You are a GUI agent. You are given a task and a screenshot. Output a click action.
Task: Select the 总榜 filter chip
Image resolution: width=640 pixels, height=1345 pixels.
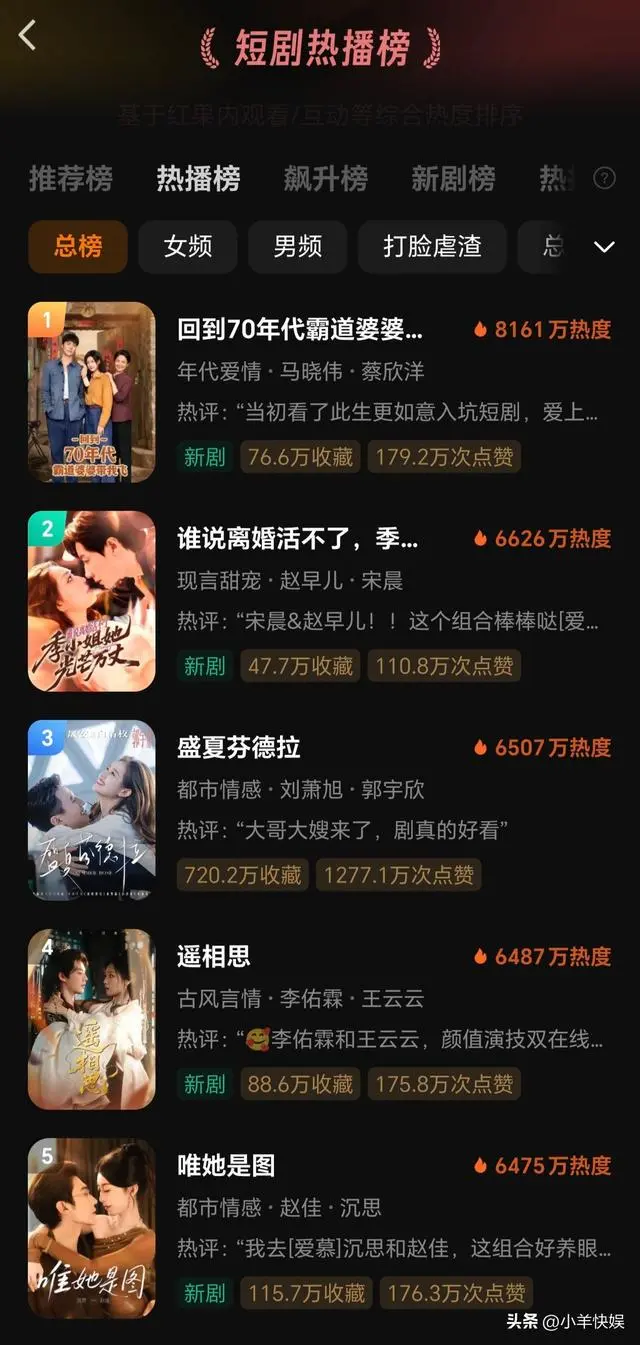click(x=78, y=246)
